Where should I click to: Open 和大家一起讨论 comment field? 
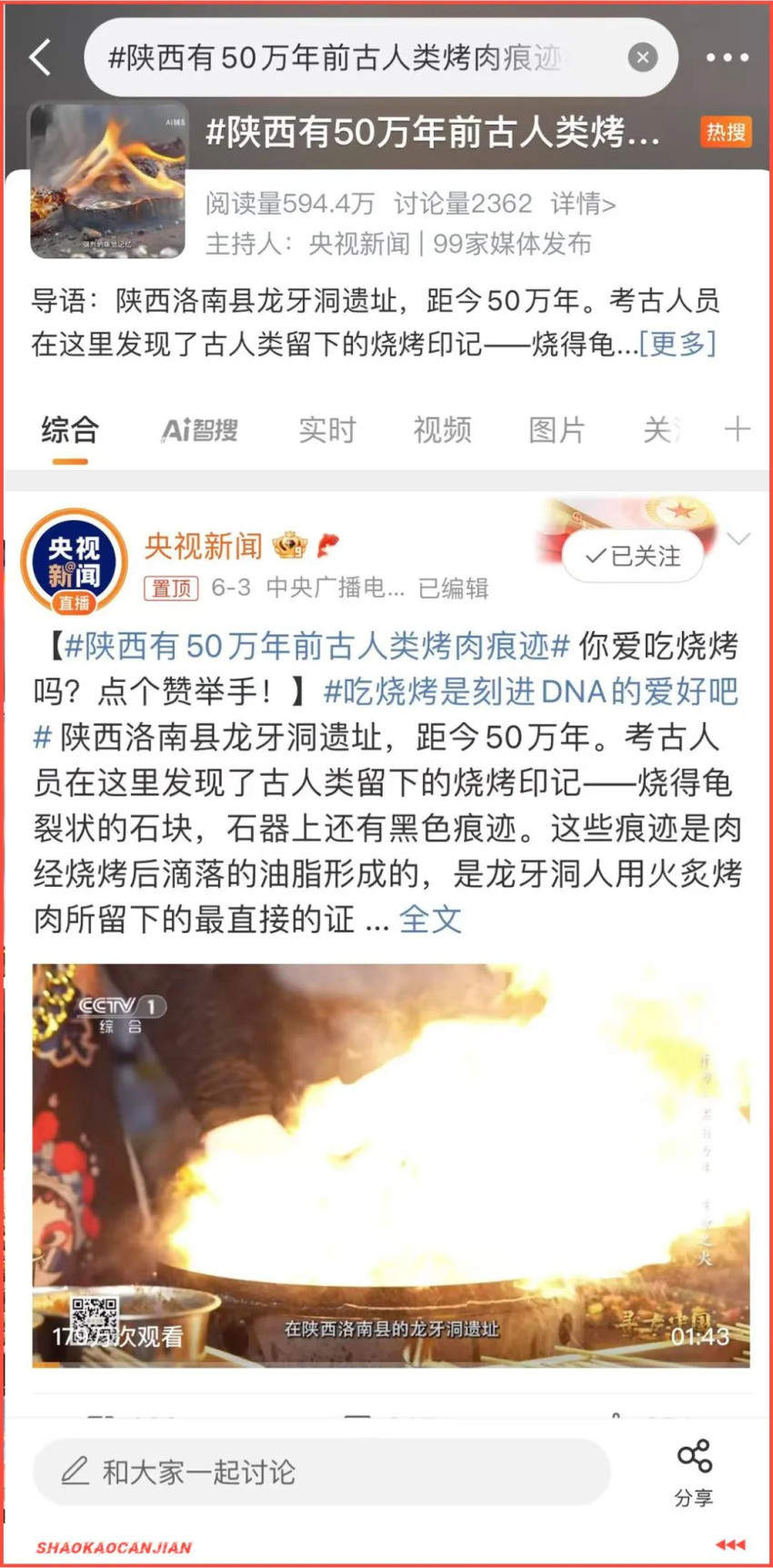321,1471
